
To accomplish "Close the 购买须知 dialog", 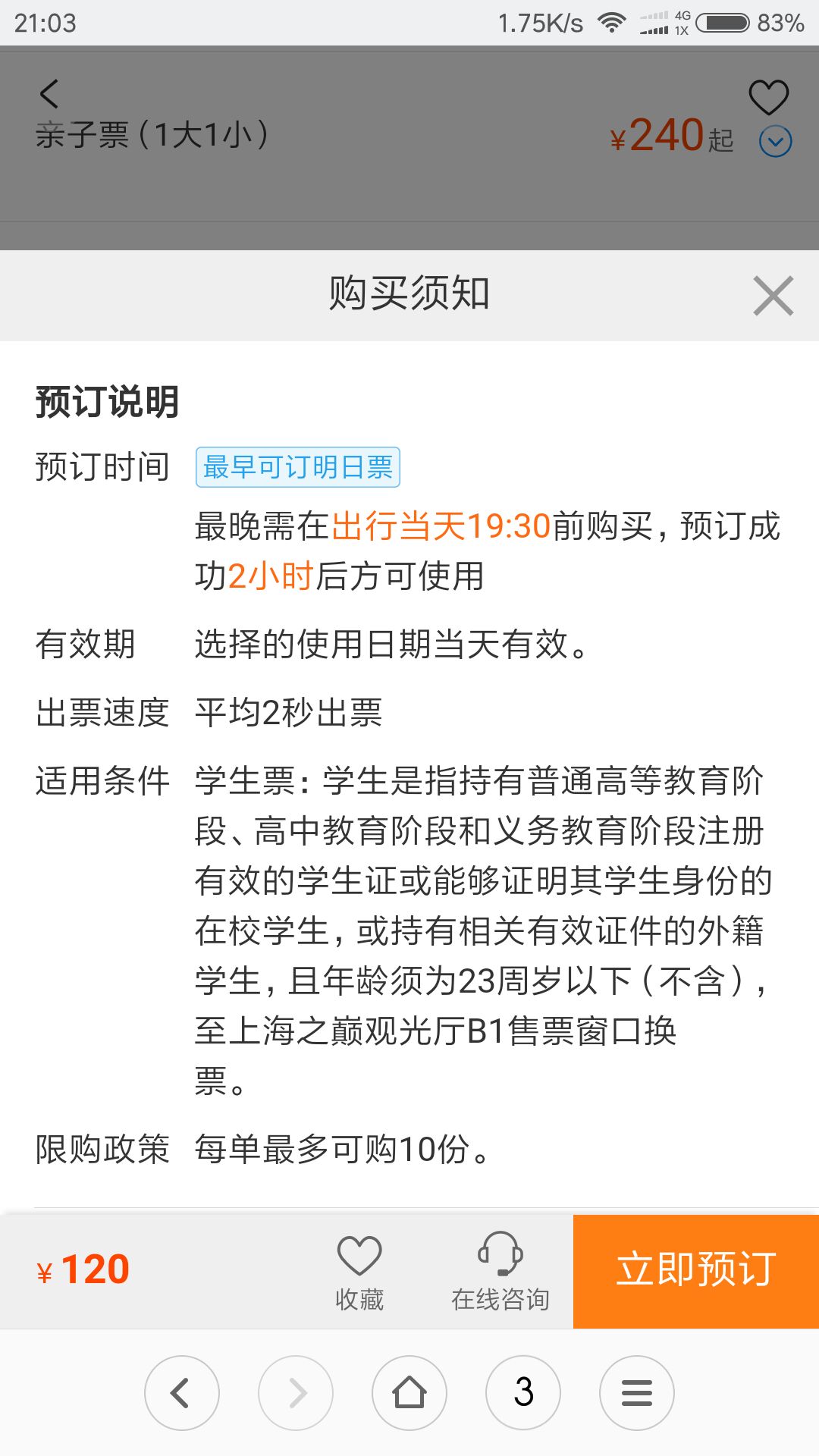I will tap(773, 296).
